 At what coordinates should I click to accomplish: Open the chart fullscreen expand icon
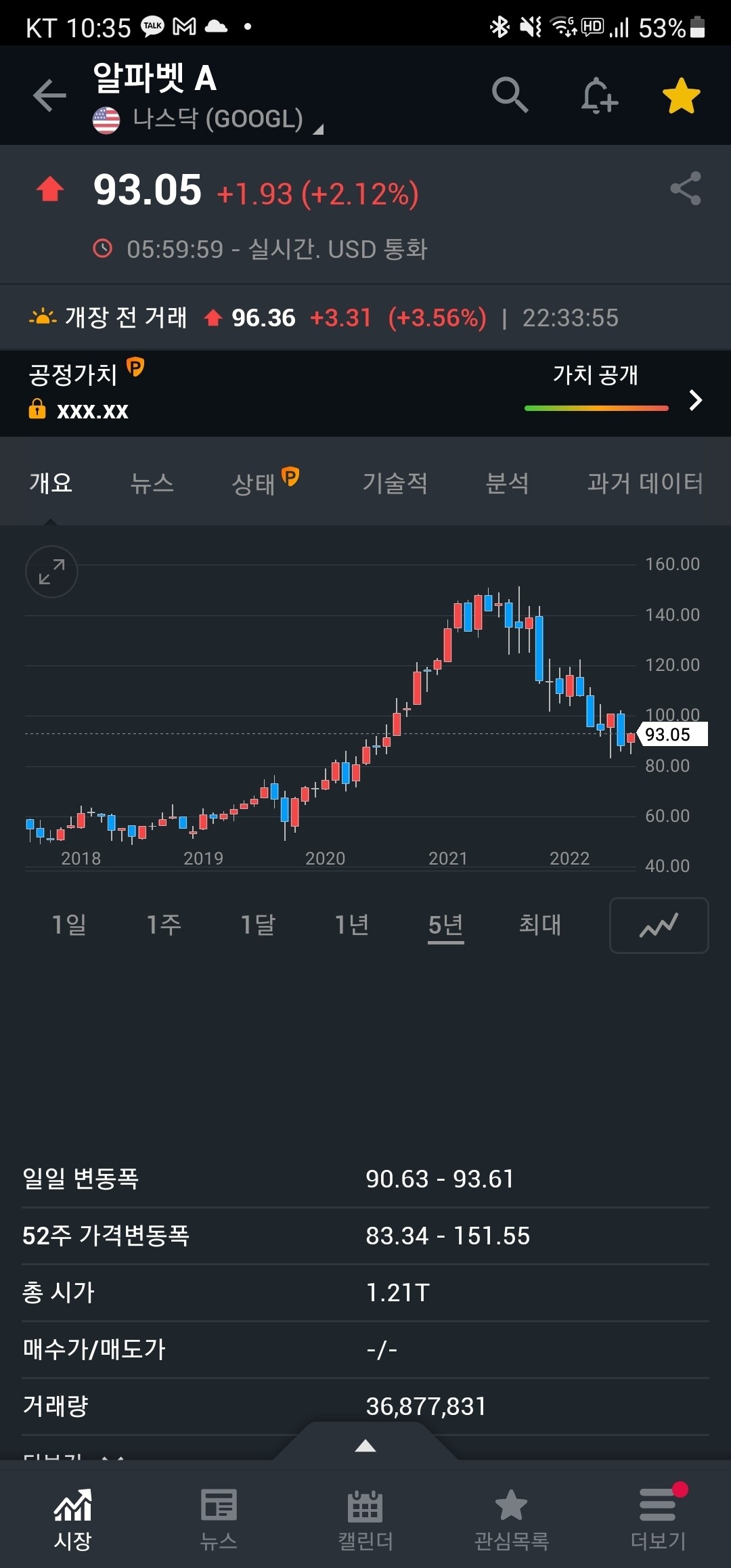click(51, 571)
